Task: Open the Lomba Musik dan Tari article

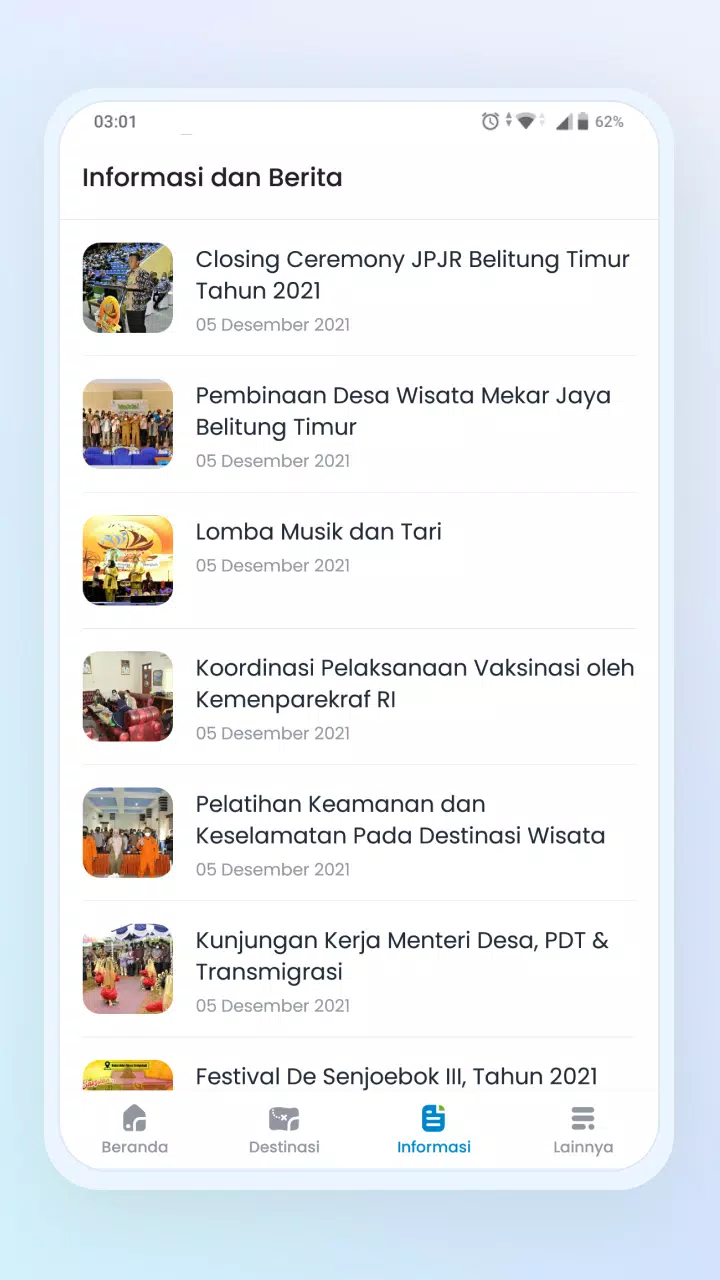Action: pyautogui.click(x=359, y=560)
